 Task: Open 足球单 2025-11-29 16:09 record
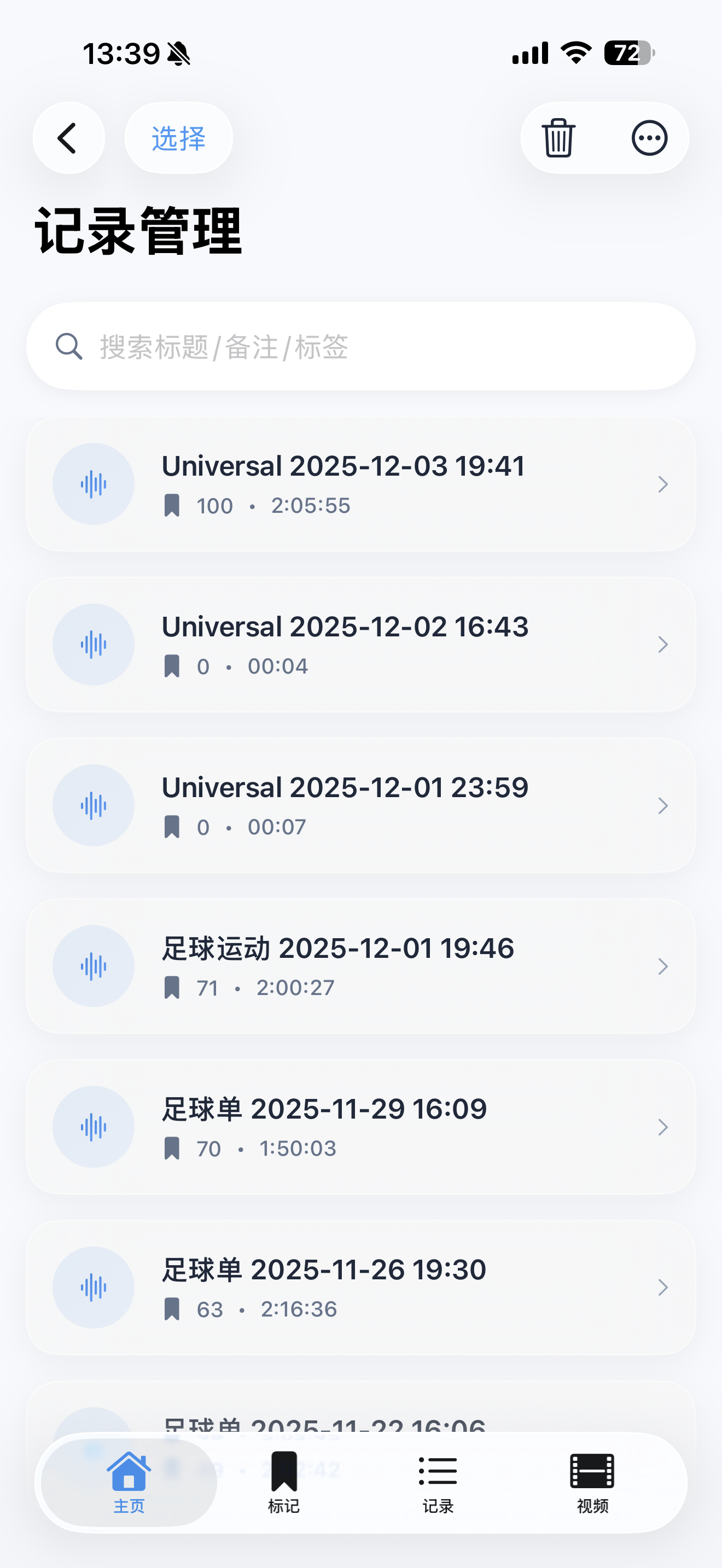click(360, 1127)
